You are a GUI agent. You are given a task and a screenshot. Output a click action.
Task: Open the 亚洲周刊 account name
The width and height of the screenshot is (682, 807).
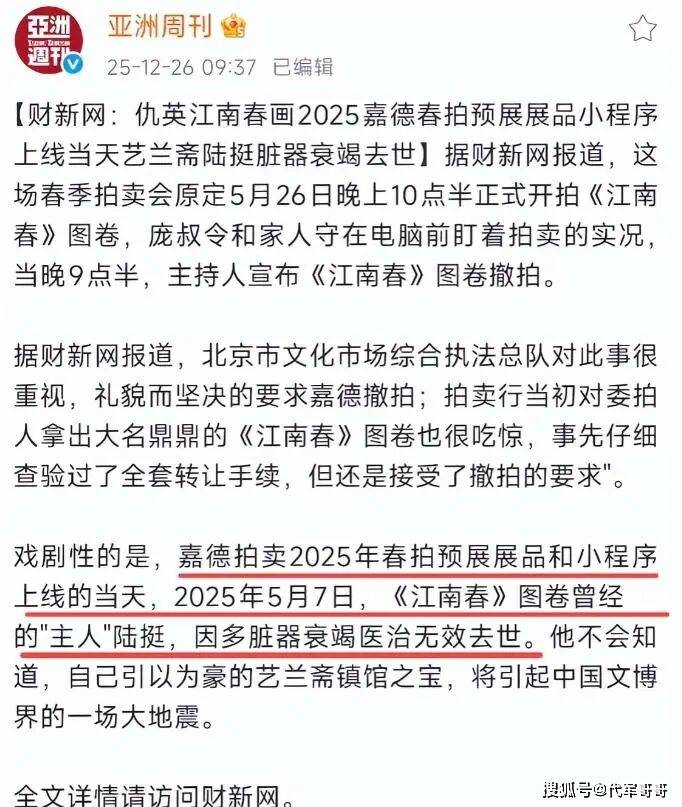[159, 27]
